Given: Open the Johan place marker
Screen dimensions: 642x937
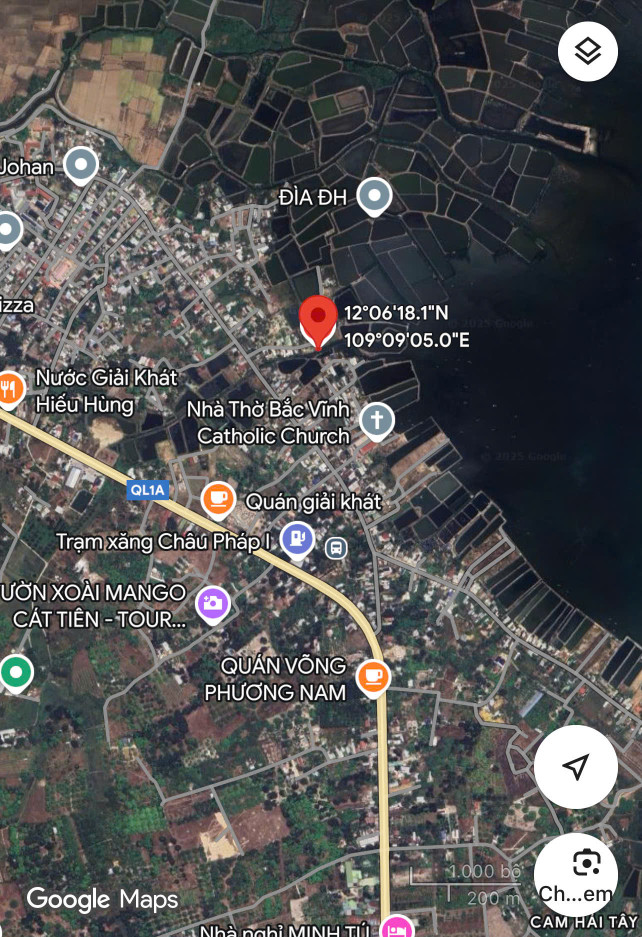Looking at the screenshot, I should pos(80,165).
